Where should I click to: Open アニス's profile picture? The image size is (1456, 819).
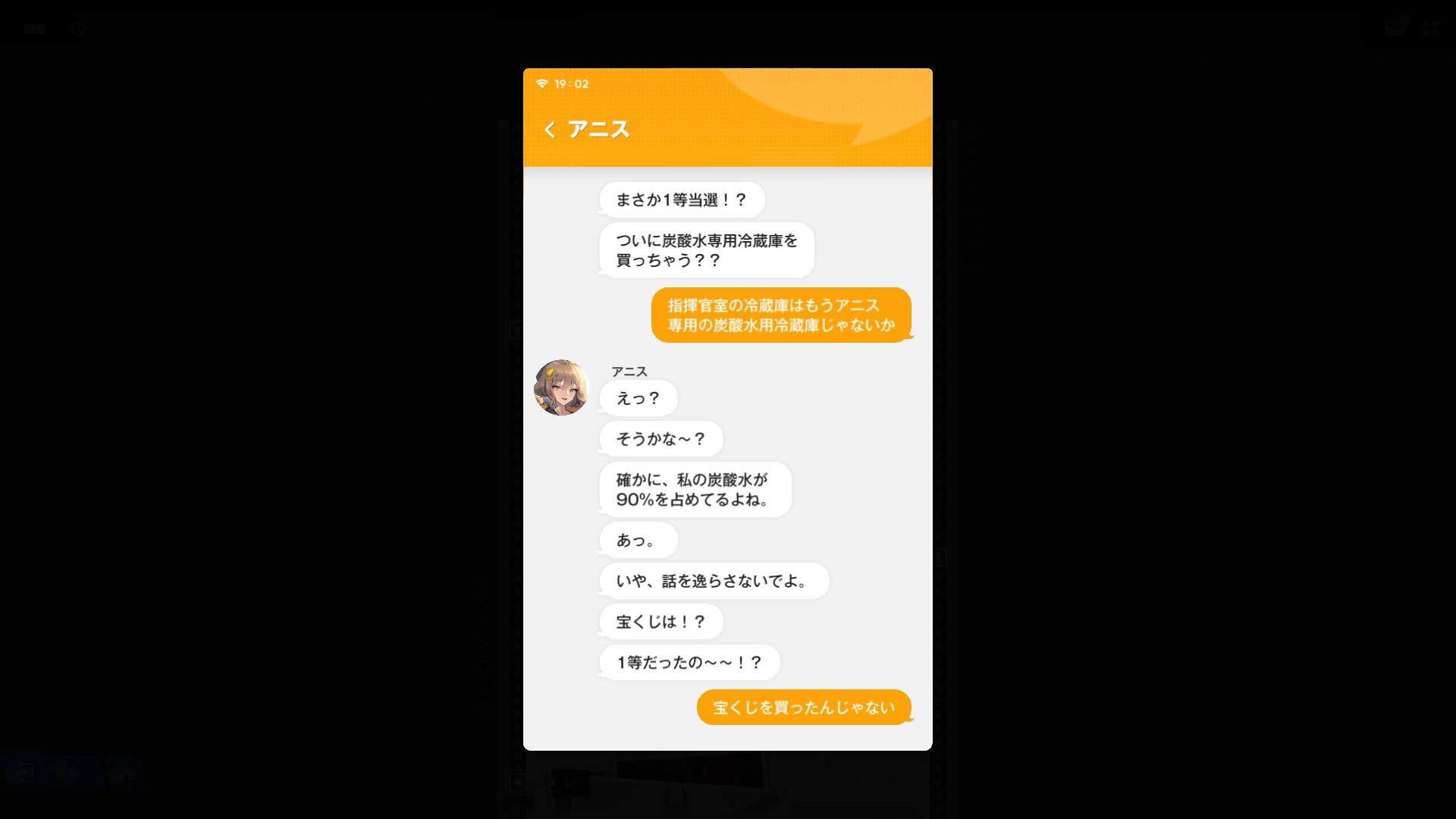(561, 388)
